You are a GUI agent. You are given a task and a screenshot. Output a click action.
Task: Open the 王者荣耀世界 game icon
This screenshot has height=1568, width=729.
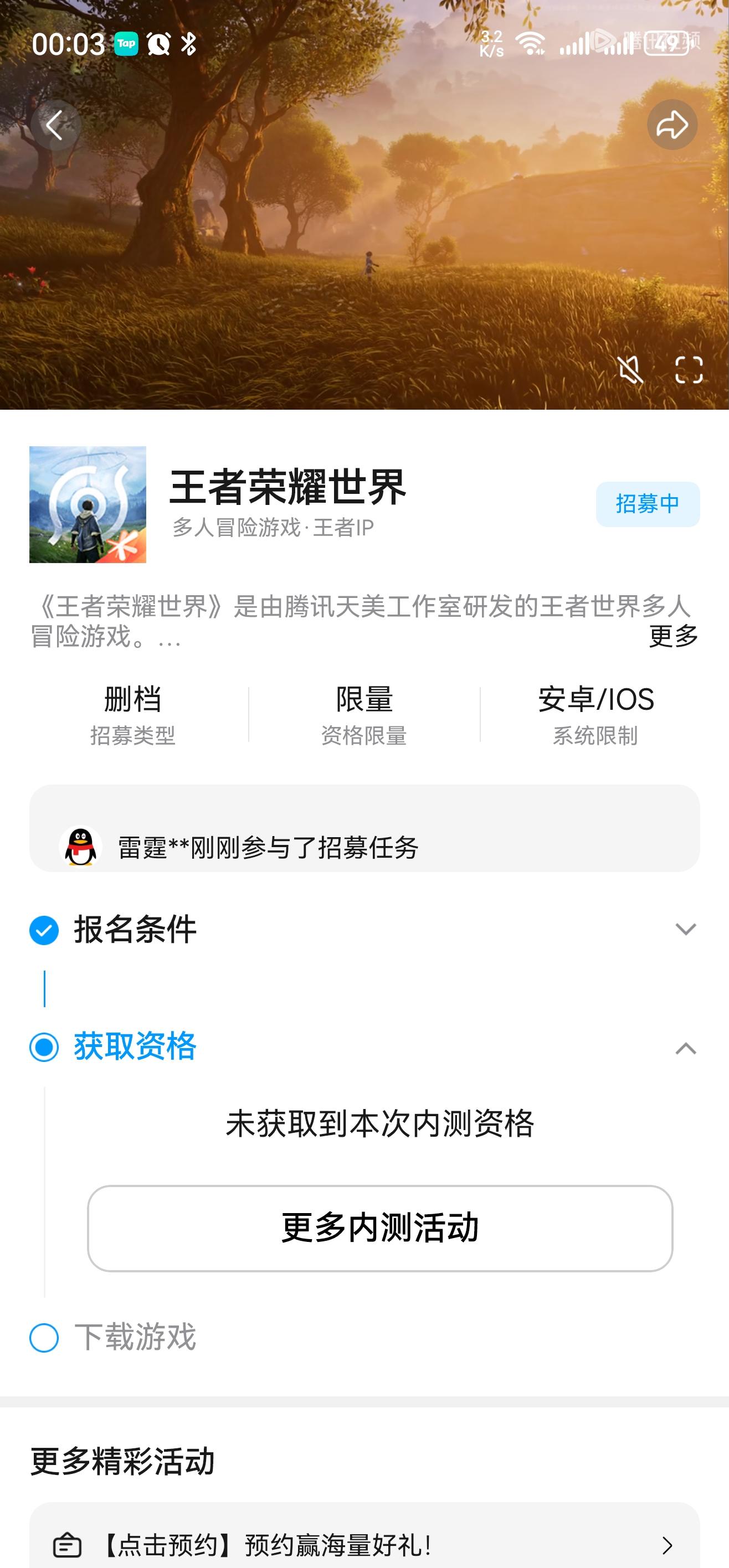88,504
